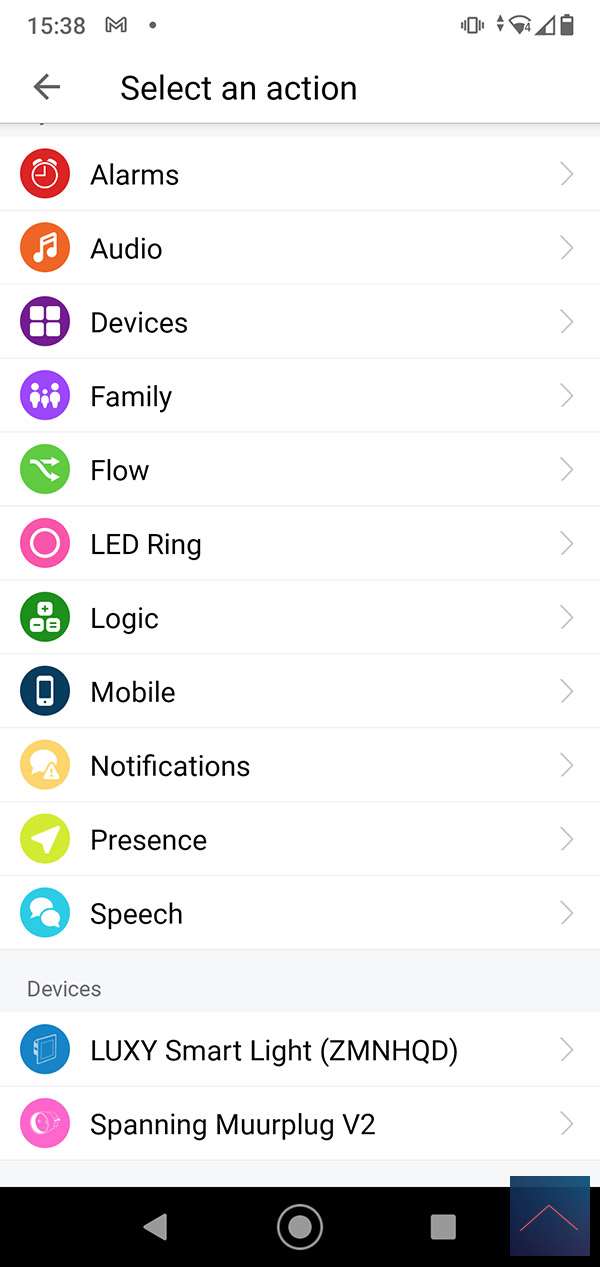Go back from Select an action

(x=47, y=88)
